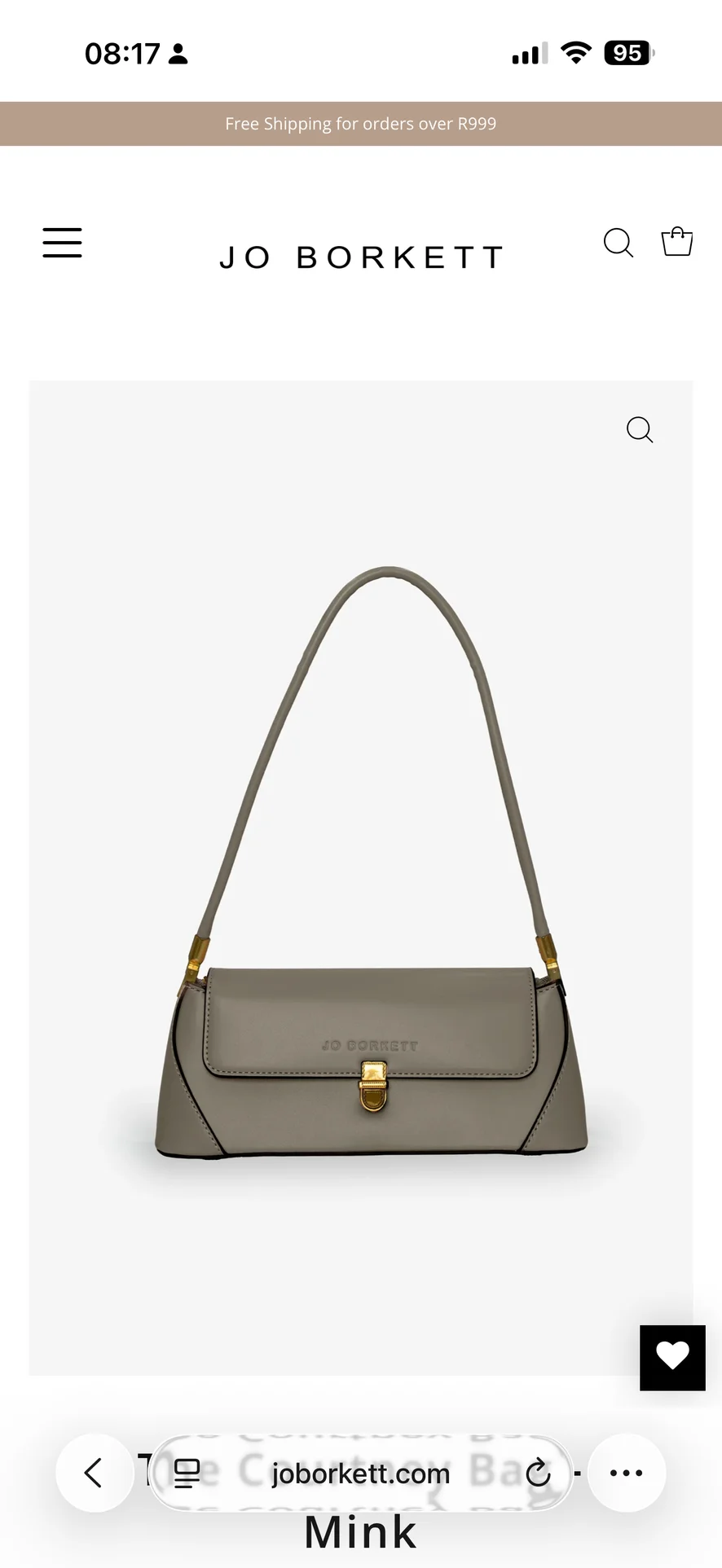View the shopping bag
Image resolution: width=722 pixels, height=1568 pixels.
click(676, 242)
